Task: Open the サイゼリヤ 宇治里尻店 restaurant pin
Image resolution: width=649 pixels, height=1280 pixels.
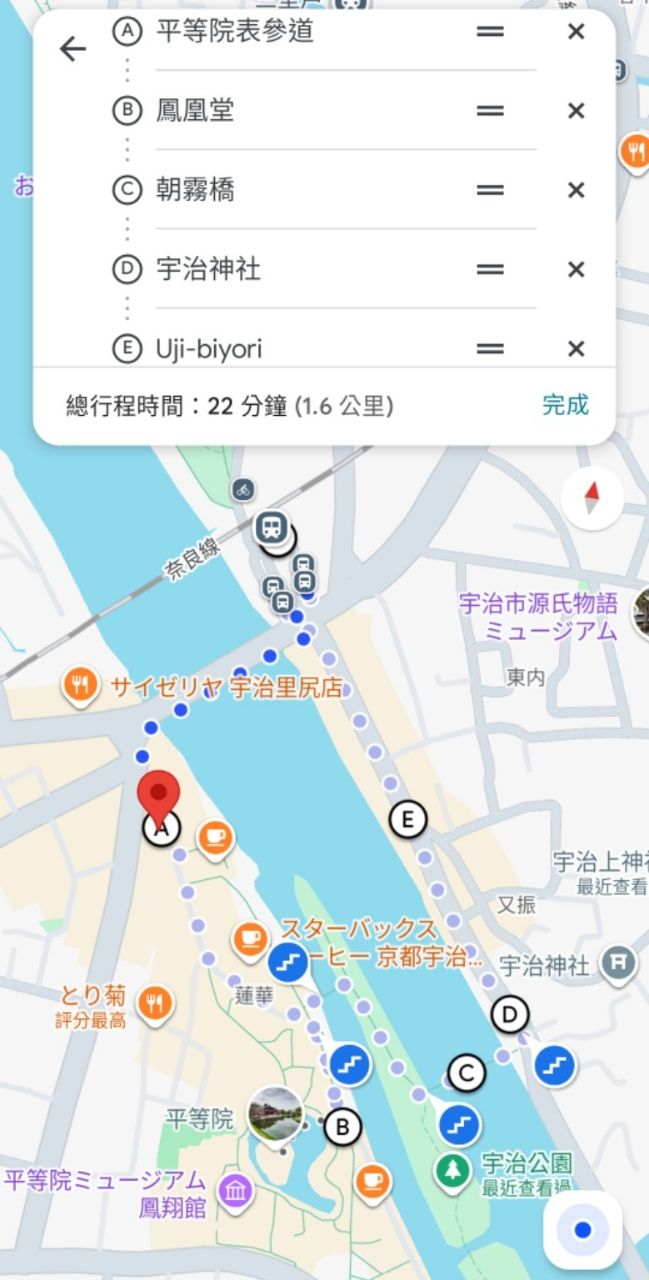Action: (x=80, y=686)
